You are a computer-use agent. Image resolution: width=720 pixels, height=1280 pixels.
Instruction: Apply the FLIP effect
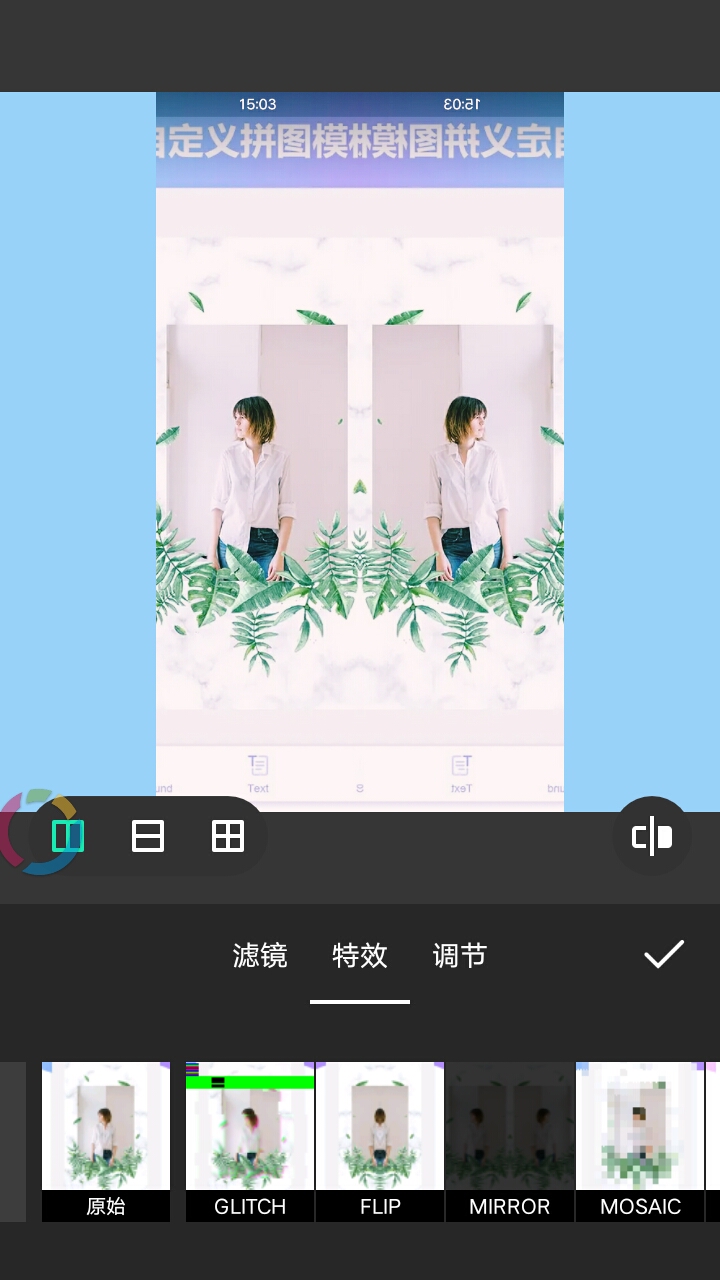[380, 1140]
